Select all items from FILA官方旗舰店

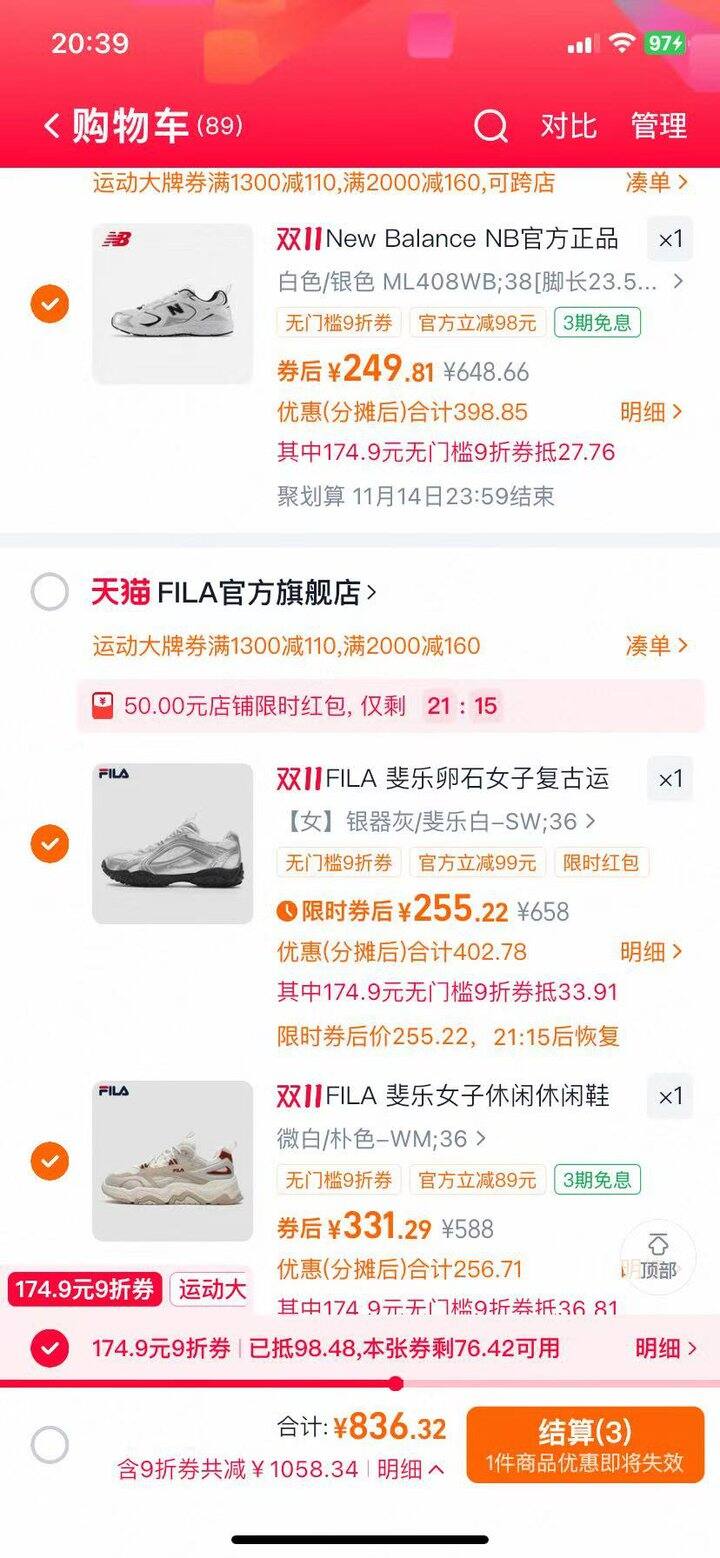(49, 592)
